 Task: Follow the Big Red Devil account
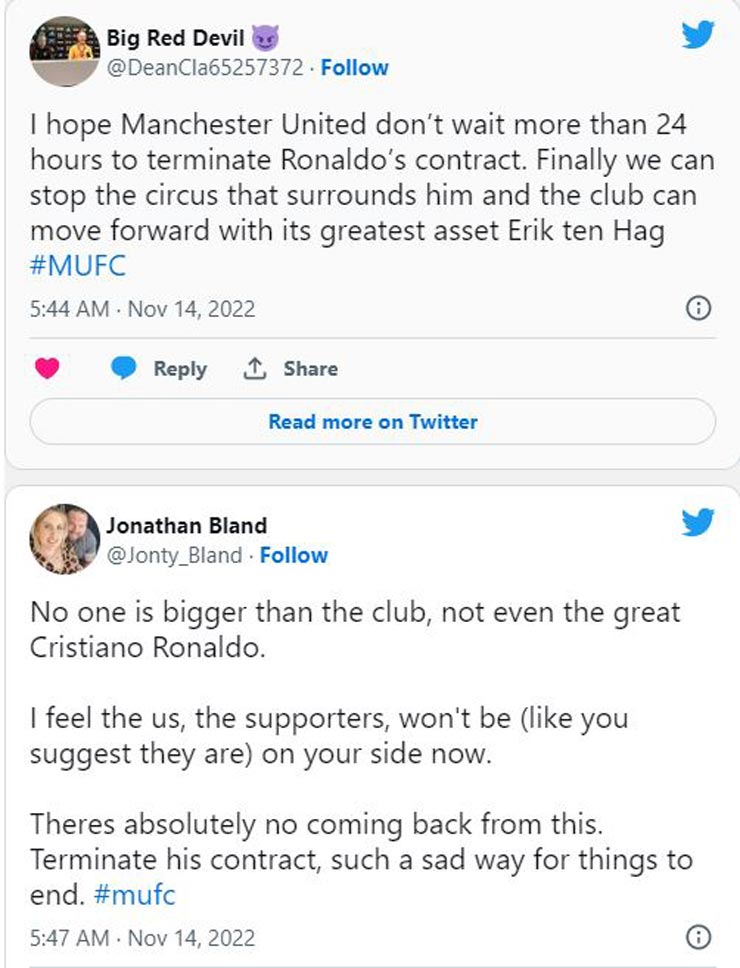click(x=354, y=68)
